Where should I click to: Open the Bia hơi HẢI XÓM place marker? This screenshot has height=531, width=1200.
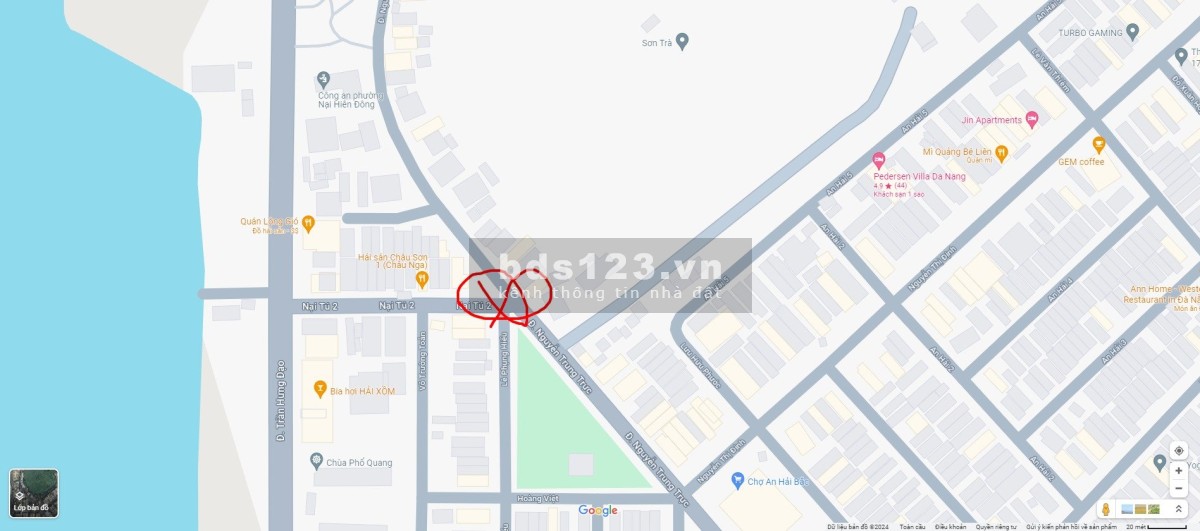pyautogui.click(x=320, y=390)
